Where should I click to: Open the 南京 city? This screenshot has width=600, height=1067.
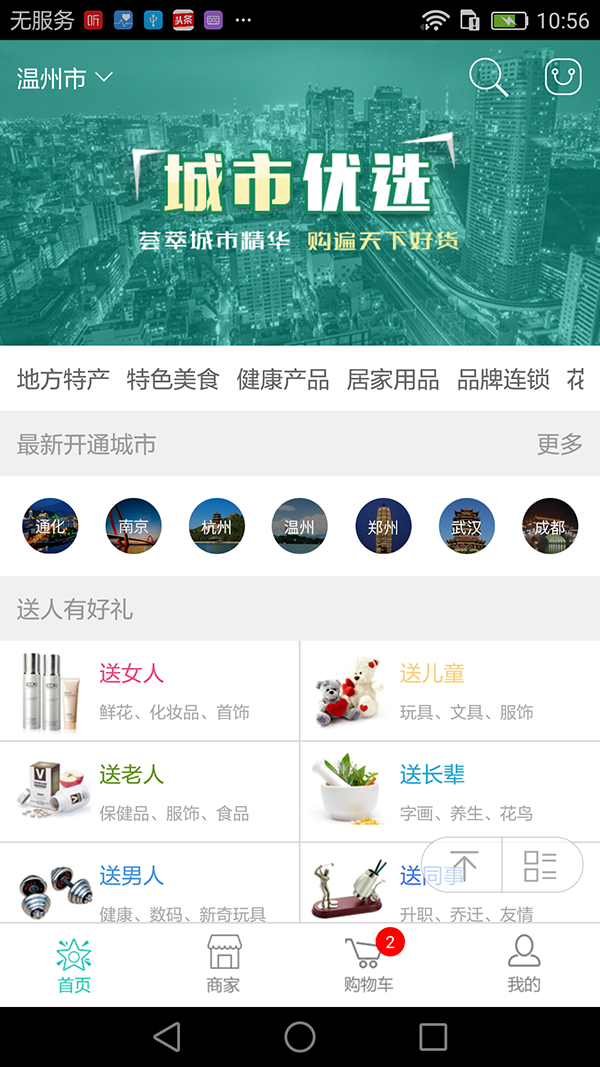[133, 526]
